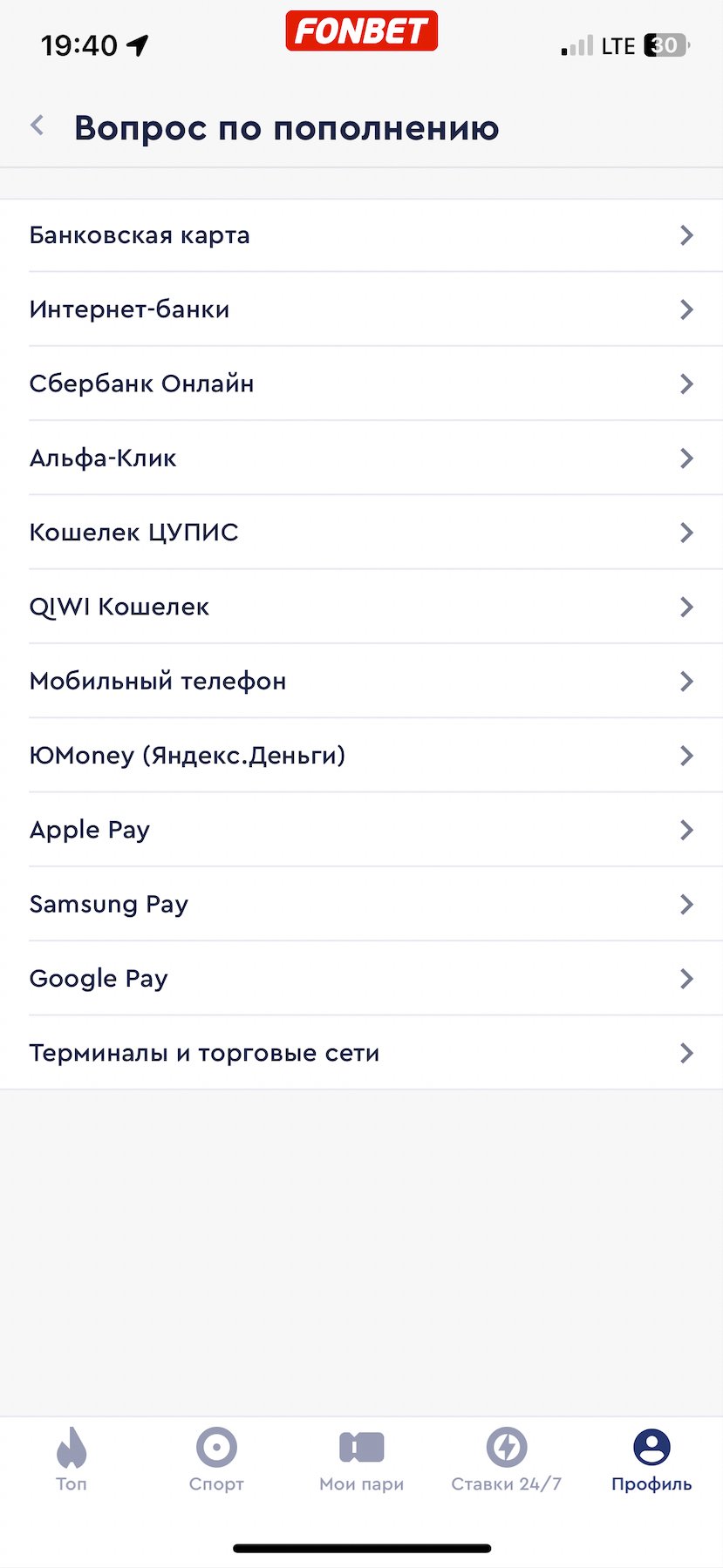This screenshot has width=723, height=1568.
Task: Select QIWI Кошелек option
Action: pos(361,607)
